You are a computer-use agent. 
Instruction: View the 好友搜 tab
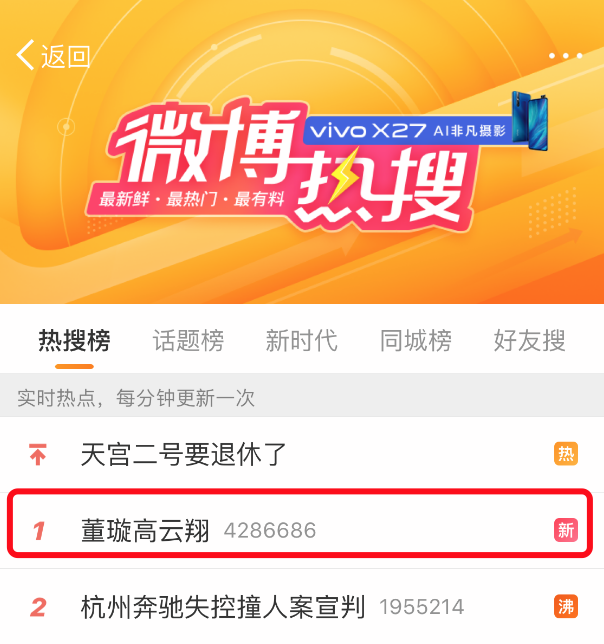pos(529,341)
